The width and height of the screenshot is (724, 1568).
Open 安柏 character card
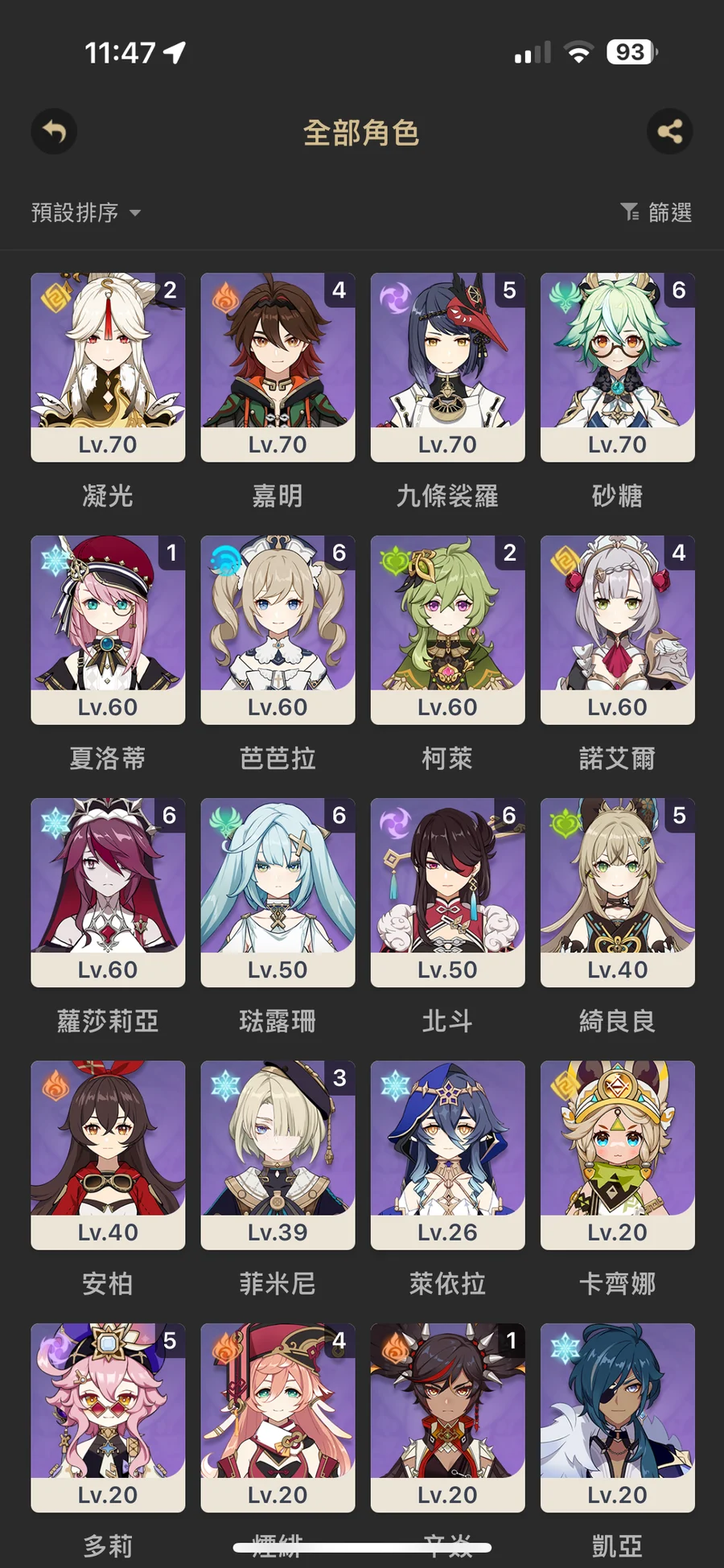[x=108, y=1154]
